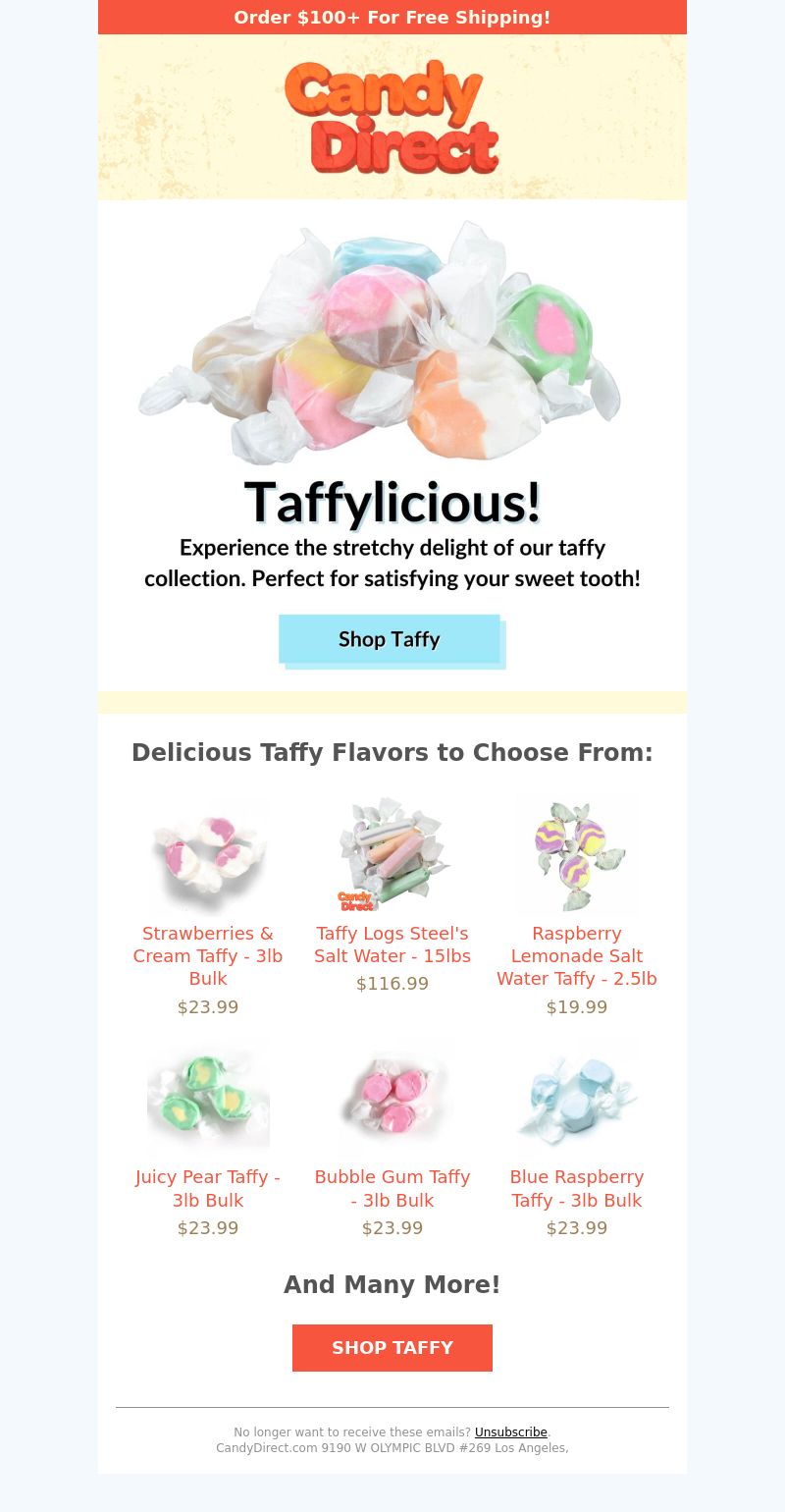Screen dimensions: 785x1512
Task: View the Strawberries & Cream Taffy image
Action: pos(208,854)
